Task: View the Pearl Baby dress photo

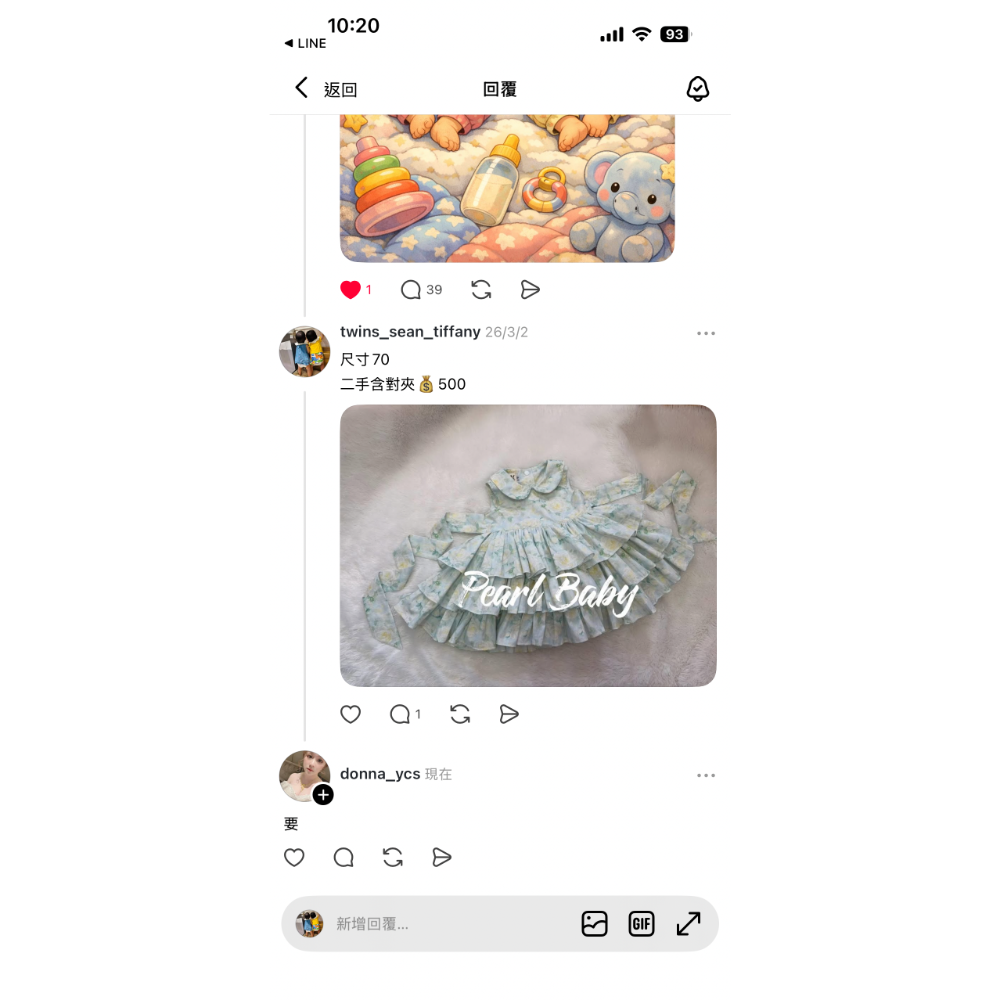Action: point(528,545)
